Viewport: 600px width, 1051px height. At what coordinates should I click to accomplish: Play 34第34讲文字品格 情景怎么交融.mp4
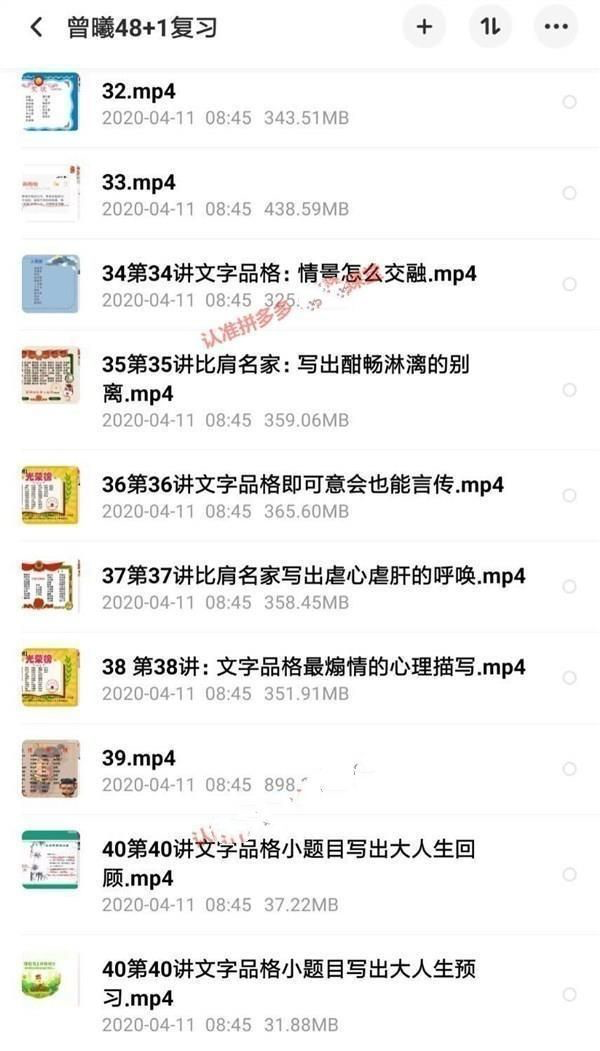click(x=300, y=285)
